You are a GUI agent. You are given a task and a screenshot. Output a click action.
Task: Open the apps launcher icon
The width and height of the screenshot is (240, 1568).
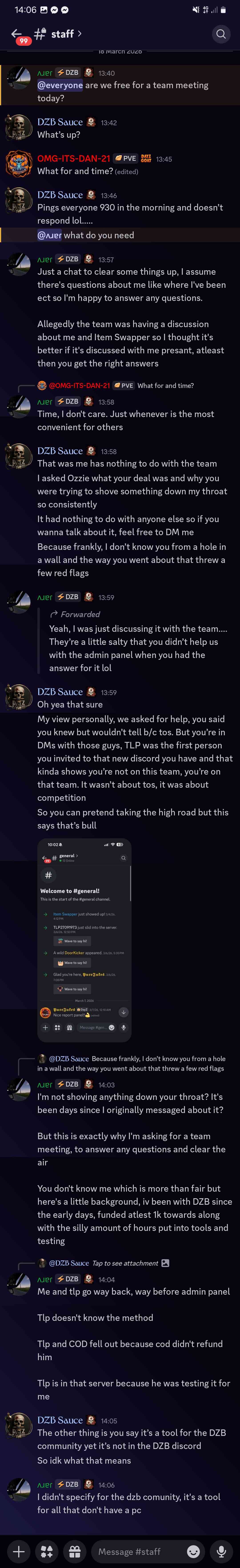(47, 1552)
